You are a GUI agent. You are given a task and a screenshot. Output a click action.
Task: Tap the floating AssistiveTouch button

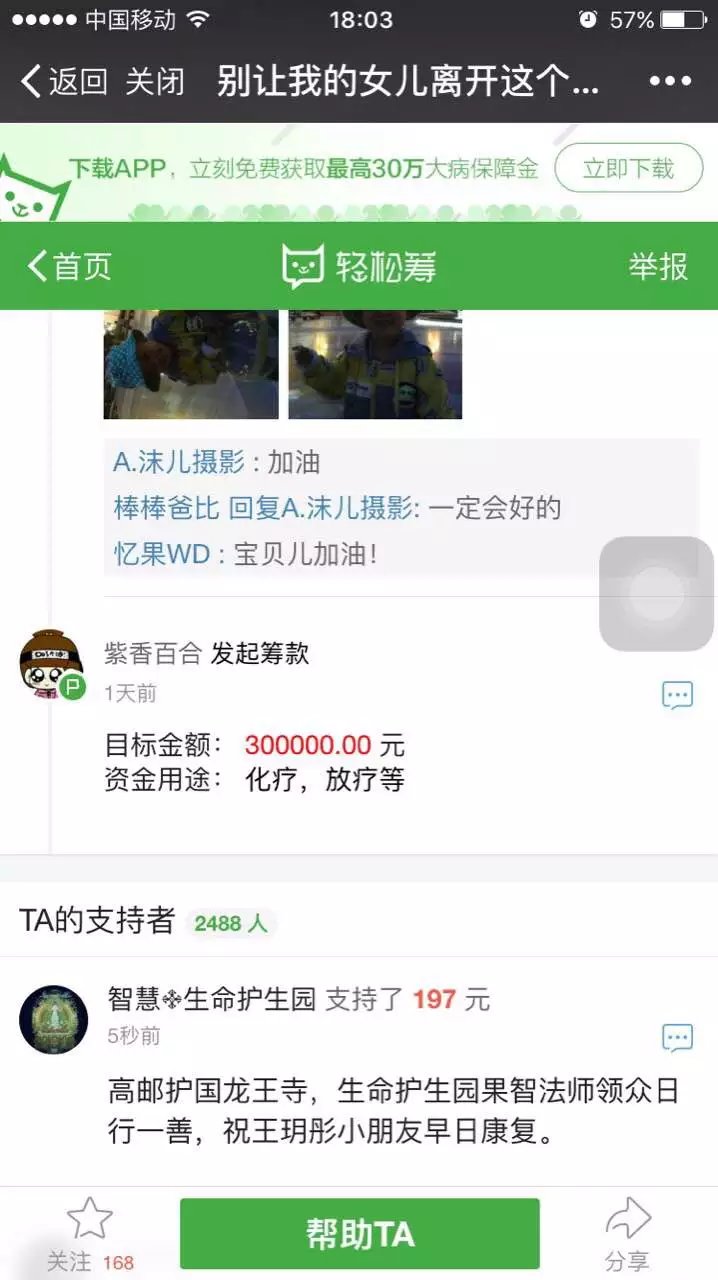pyautogui.click(x=655, y=594)
